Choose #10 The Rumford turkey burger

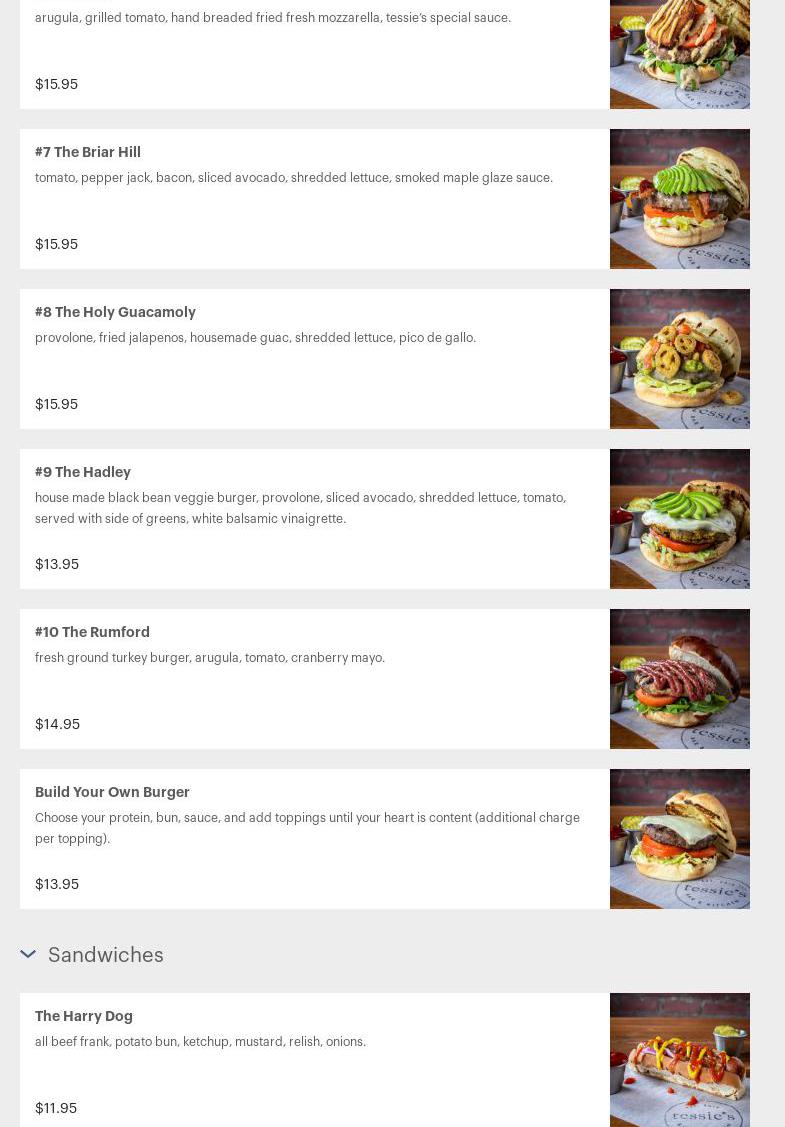(x=92, y=633)
